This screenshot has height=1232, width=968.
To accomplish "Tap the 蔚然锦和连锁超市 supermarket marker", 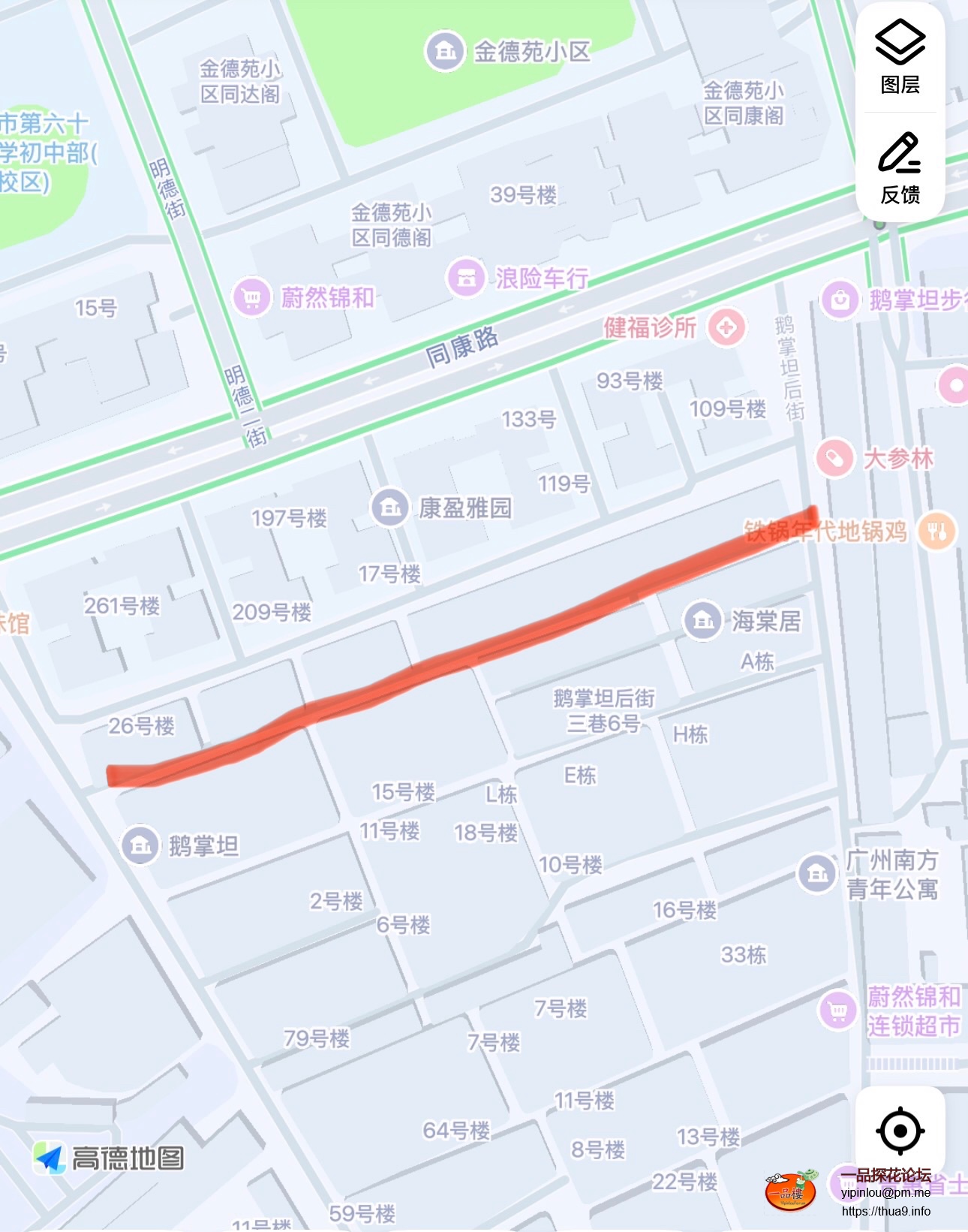I will tap(838, 1011).
